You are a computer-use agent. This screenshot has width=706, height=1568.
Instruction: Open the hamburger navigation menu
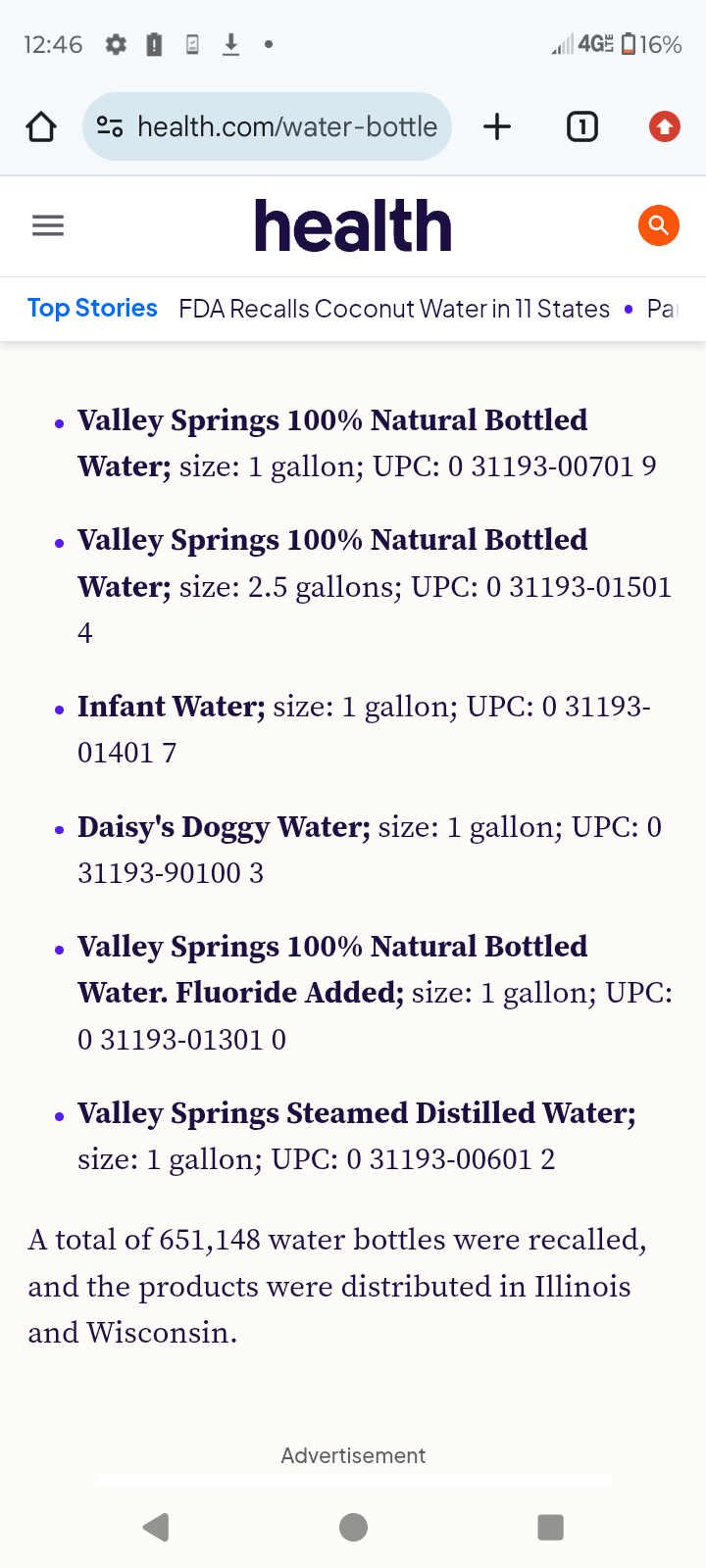[x=48, y=226]
